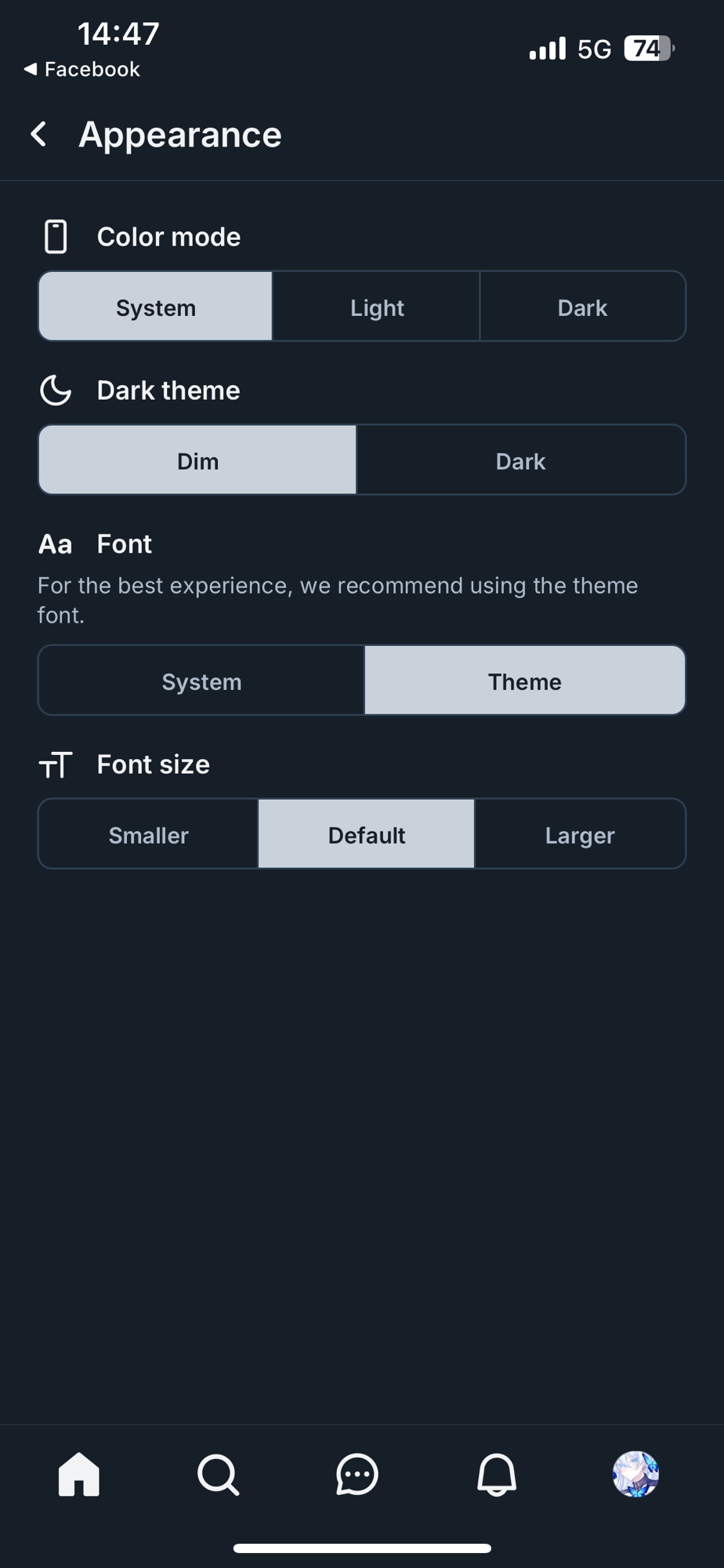Change font size to Larger

tap(580, 834)
